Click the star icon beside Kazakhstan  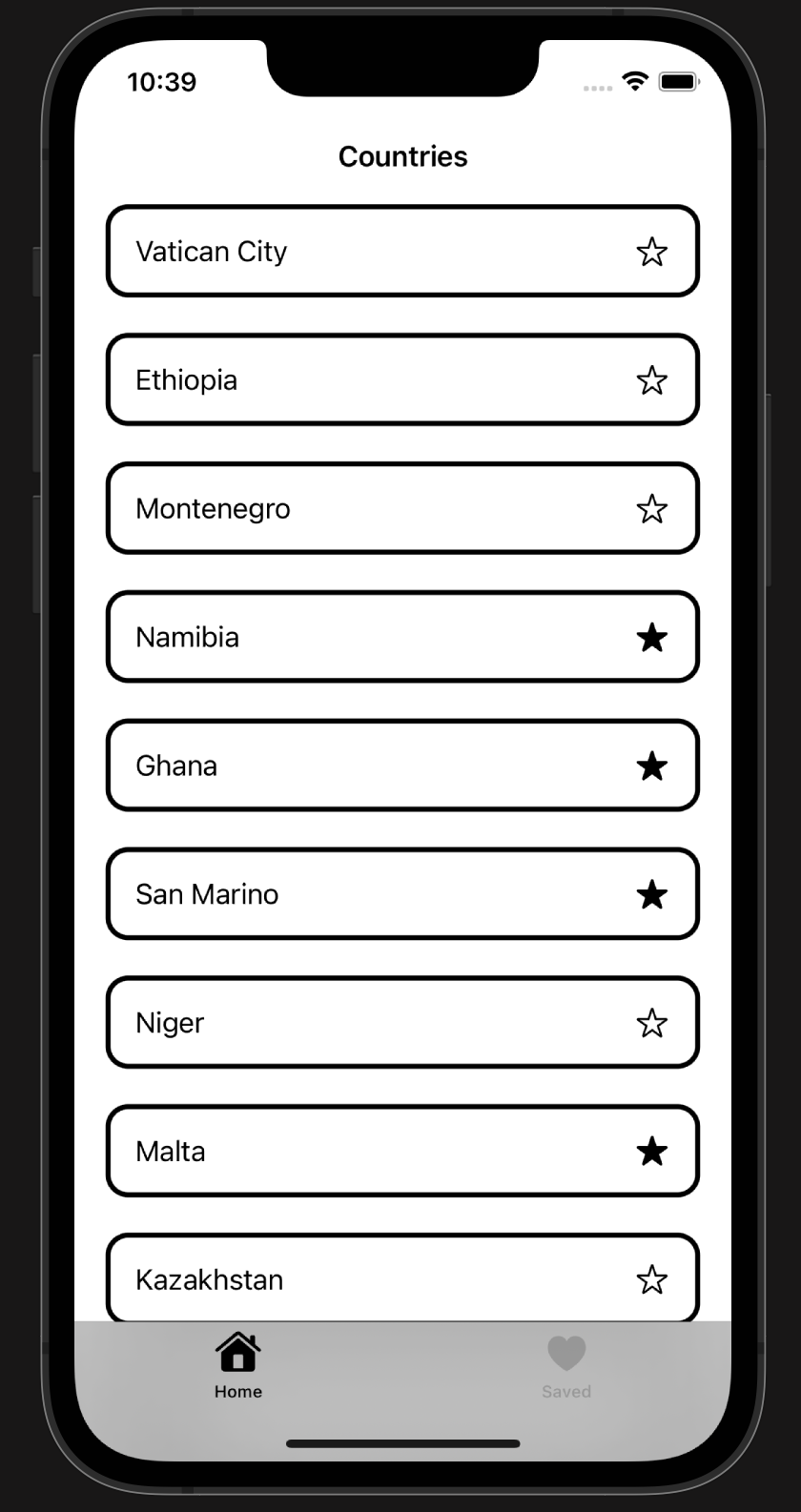click(652, 1278)
